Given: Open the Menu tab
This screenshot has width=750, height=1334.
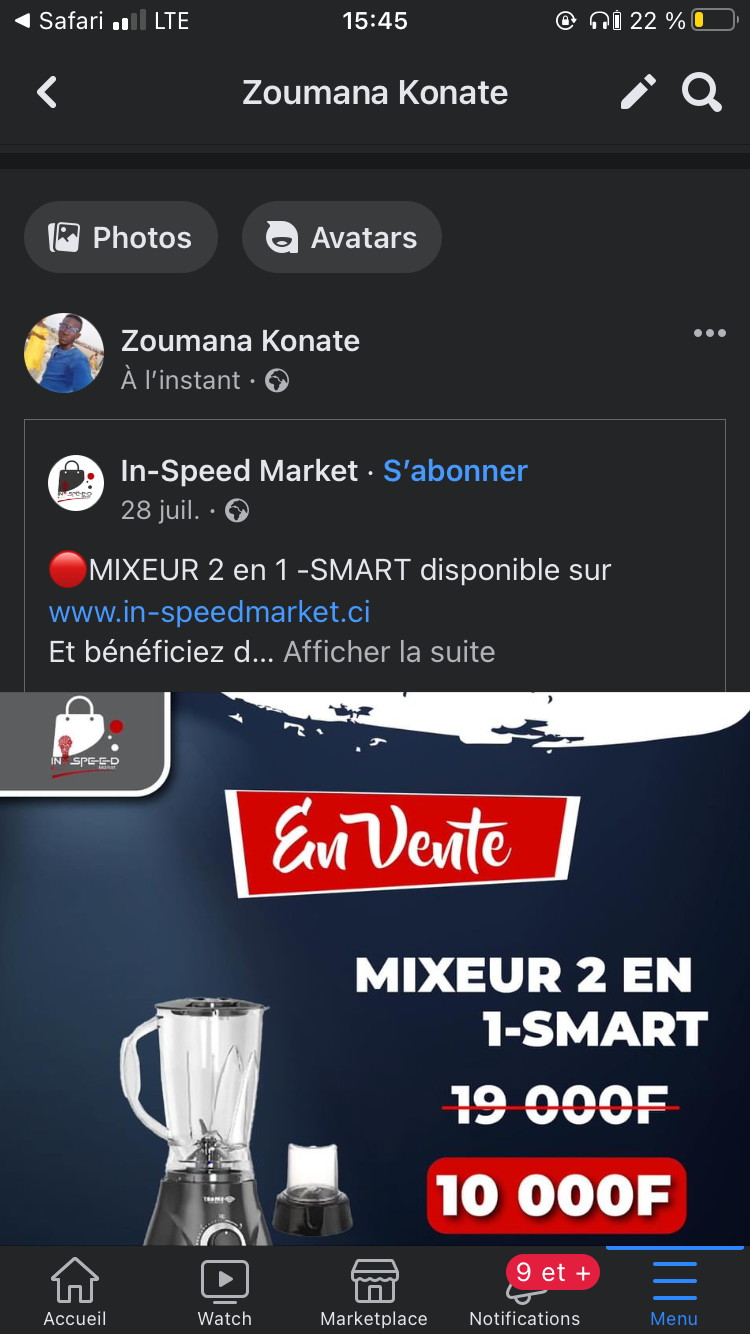Looking at the screenshot, I should click(x=674, y=1291).
